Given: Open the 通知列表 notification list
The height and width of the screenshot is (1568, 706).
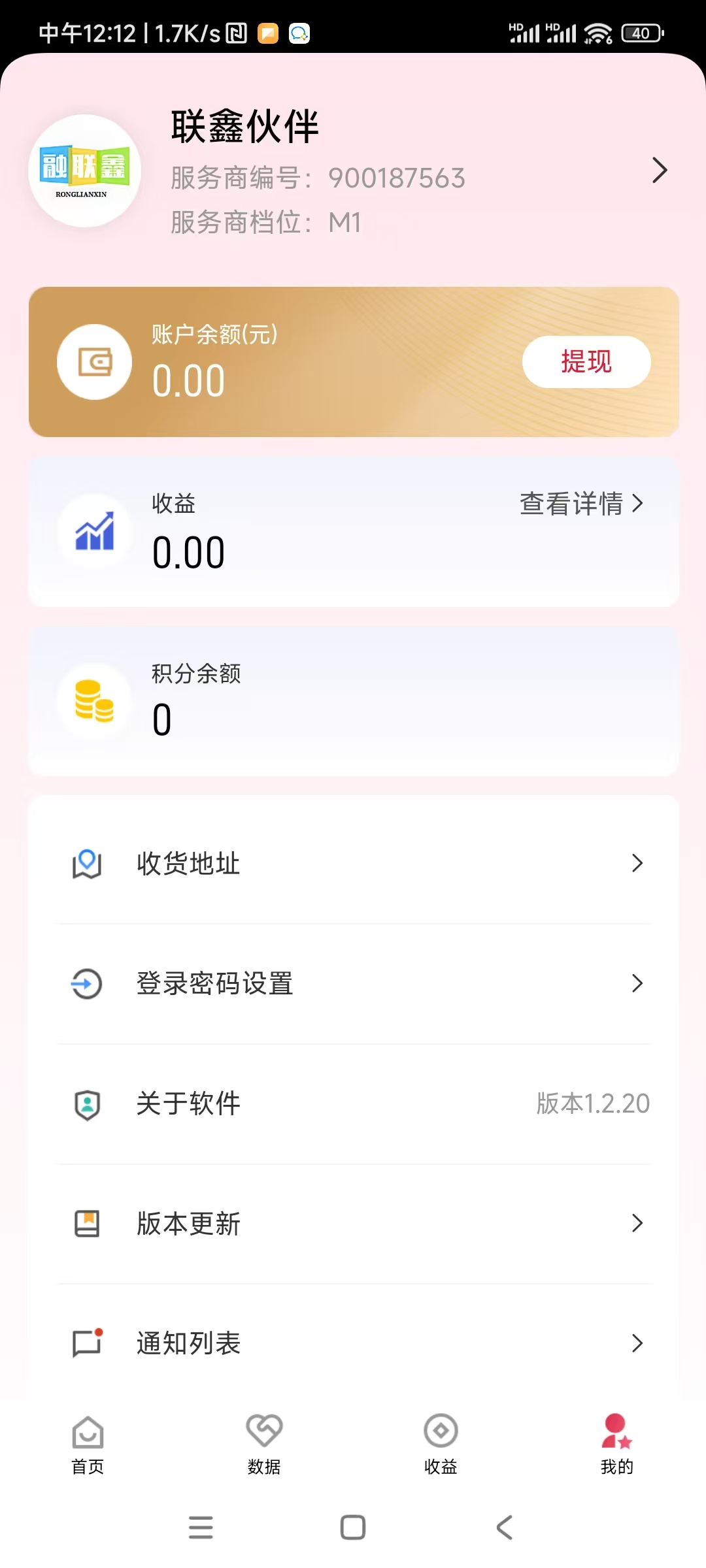Looking at the screenshot, I should [x=353, y=1343].
